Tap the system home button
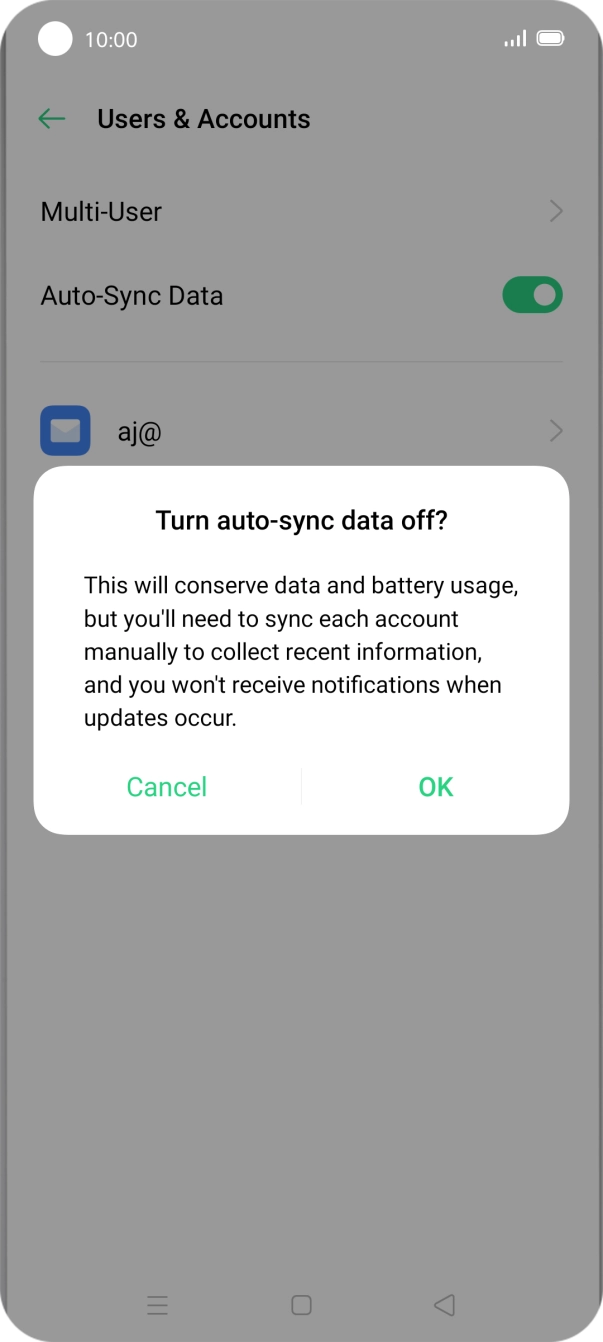This screenshot has width=603, height=1342. (301, 1305)
